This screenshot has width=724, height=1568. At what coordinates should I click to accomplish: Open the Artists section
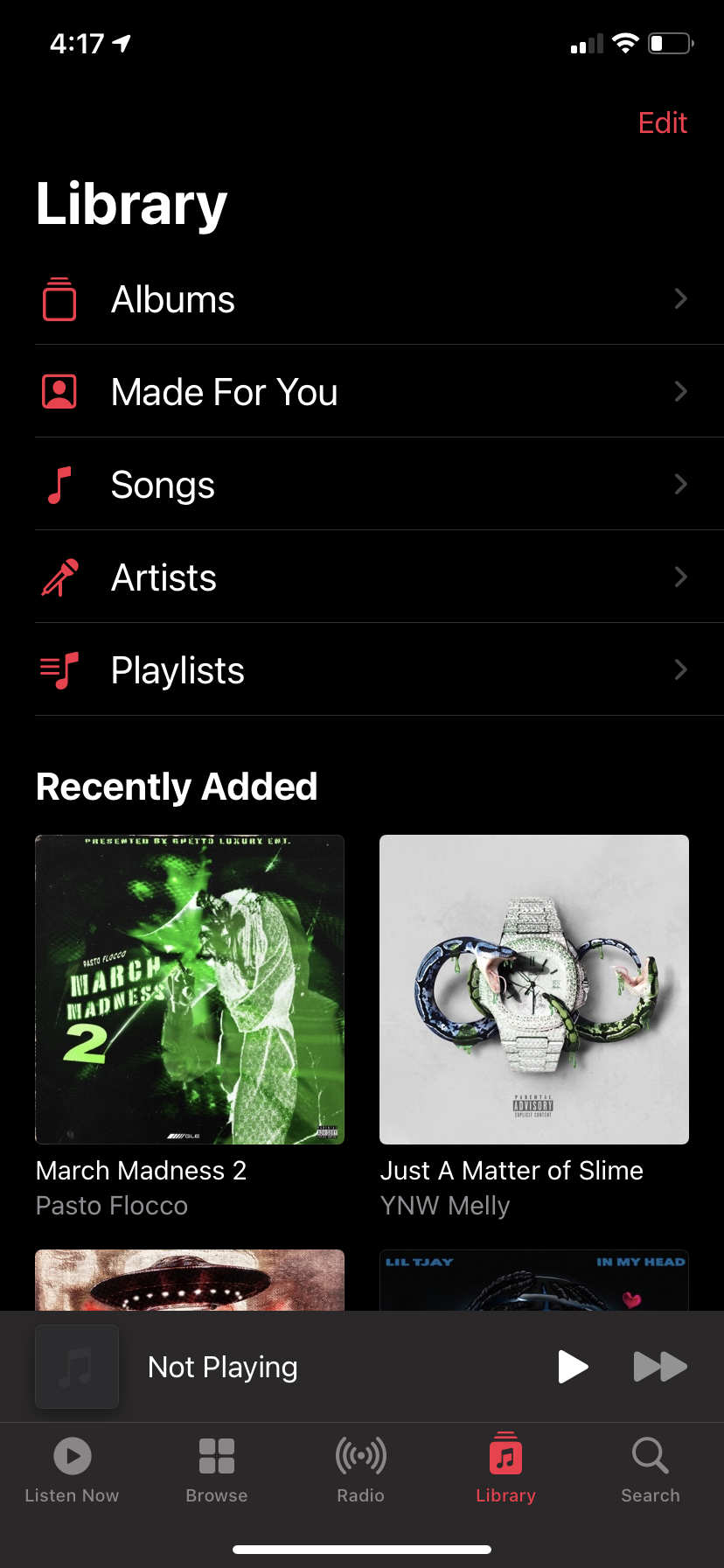tap(362, 577)
